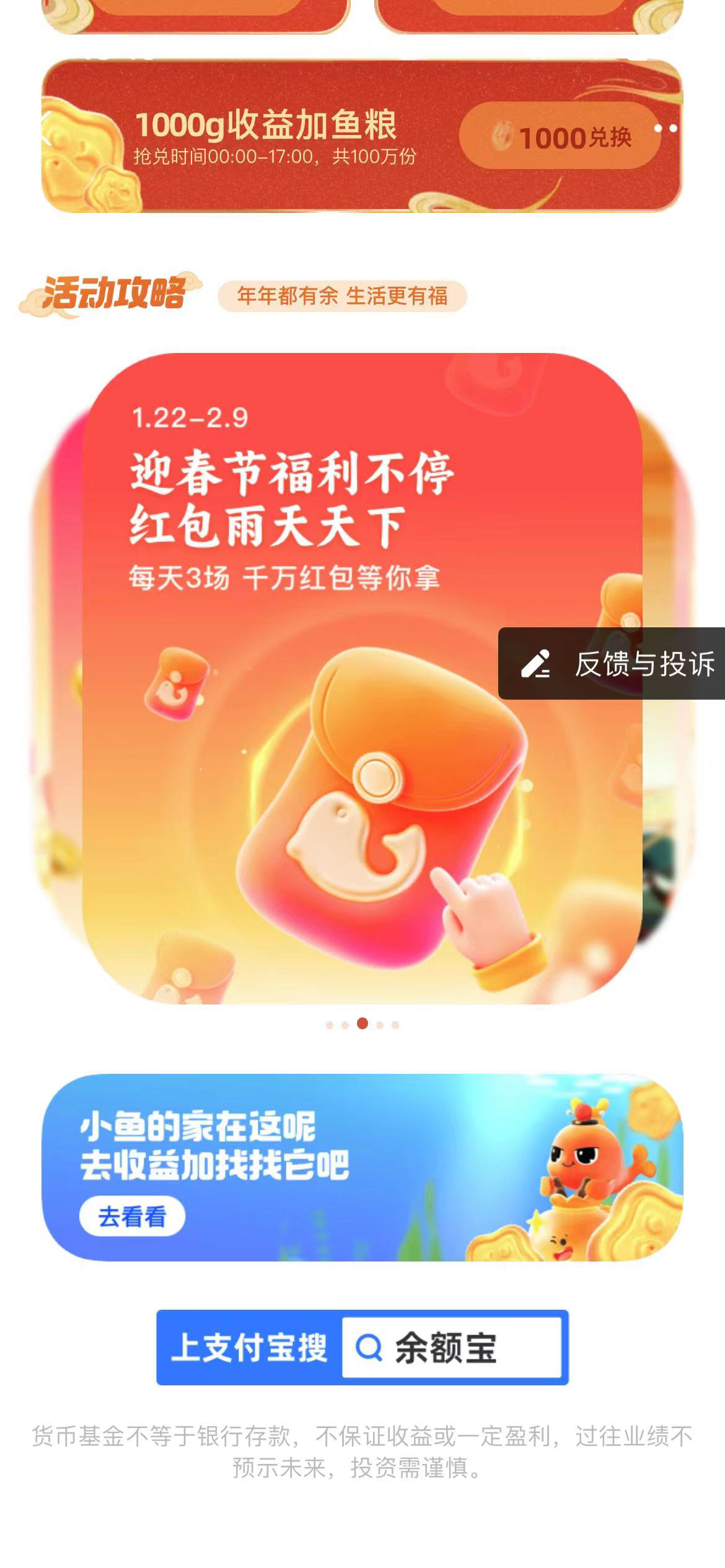The width and height of the screenshot is (725, 1568).
Task: Tap 去看看 on the 小鱼的家 banner
Action: 132,1217
